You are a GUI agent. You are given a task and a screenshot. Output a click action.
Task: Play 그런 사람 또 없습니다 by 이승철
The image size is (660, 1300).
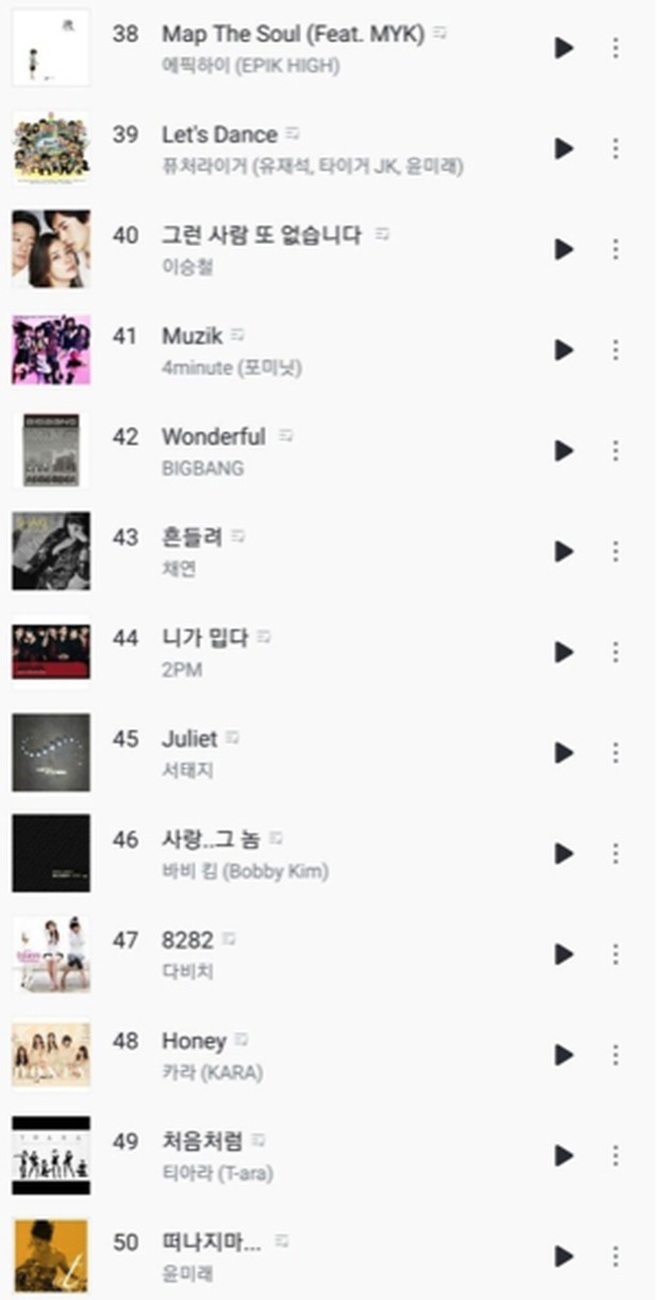[564, 249]
